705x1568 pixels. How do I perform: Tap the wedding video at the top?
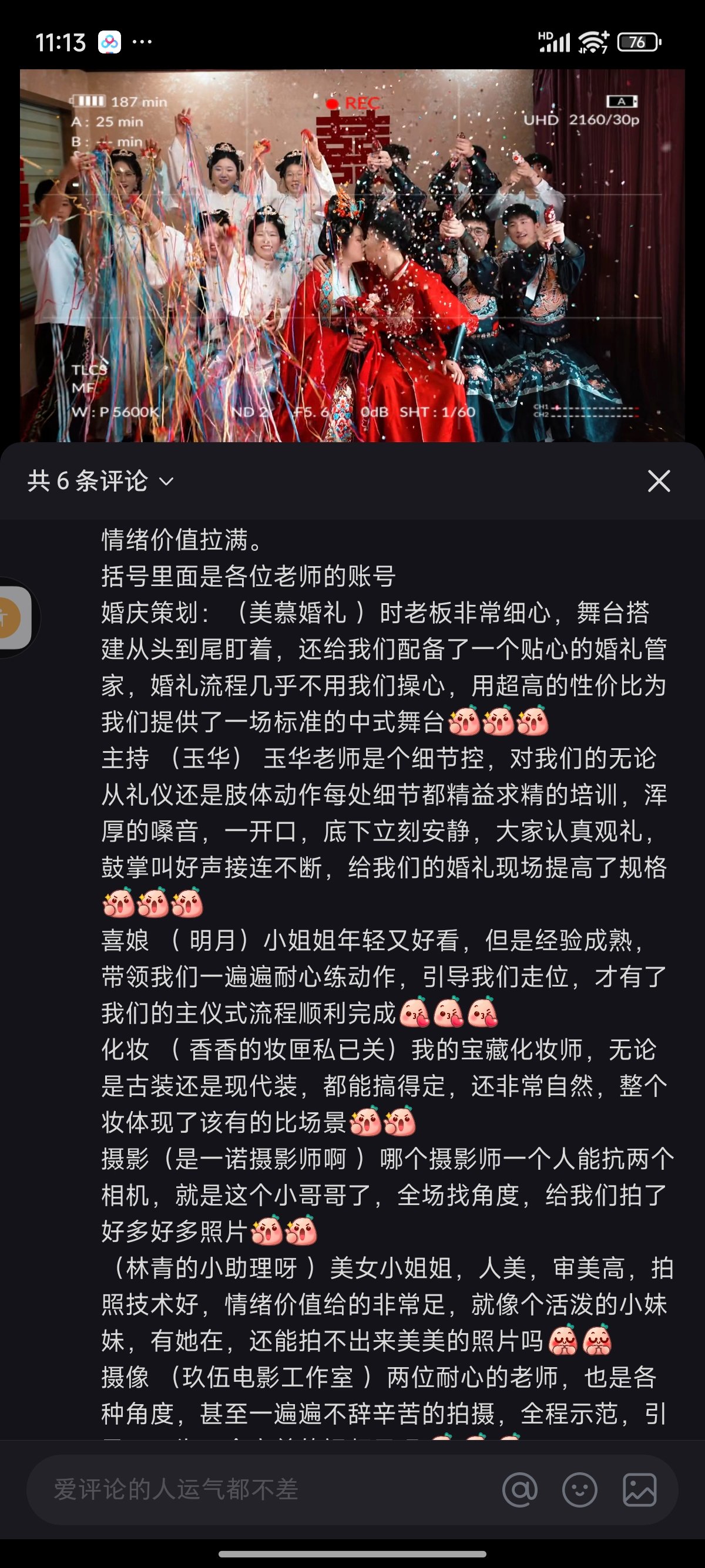(352, 255)
